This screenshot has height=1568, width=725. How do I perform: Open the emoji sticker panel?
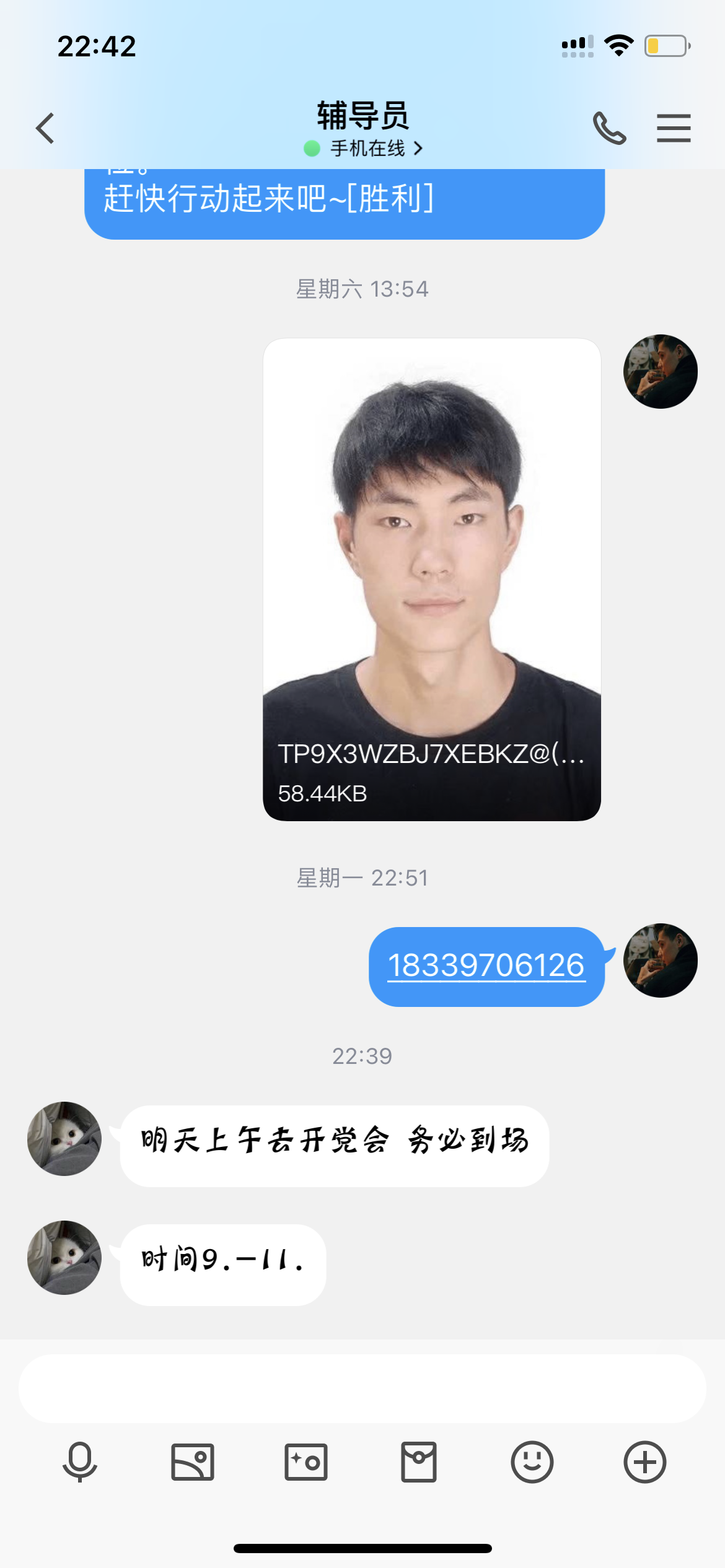point(532,1462)
